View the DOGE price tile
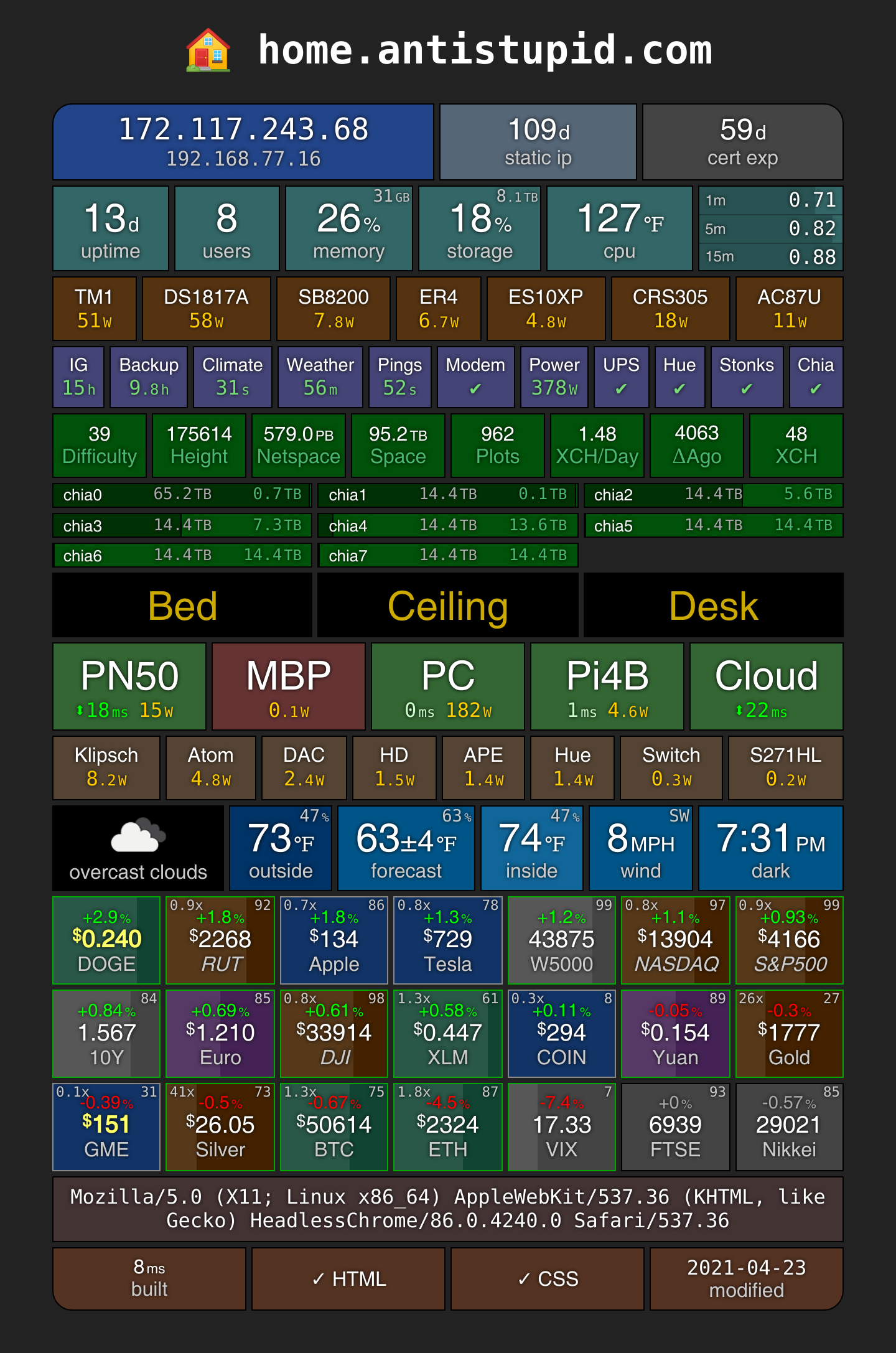Viewport: 896px width, 1353px height. 106,940
